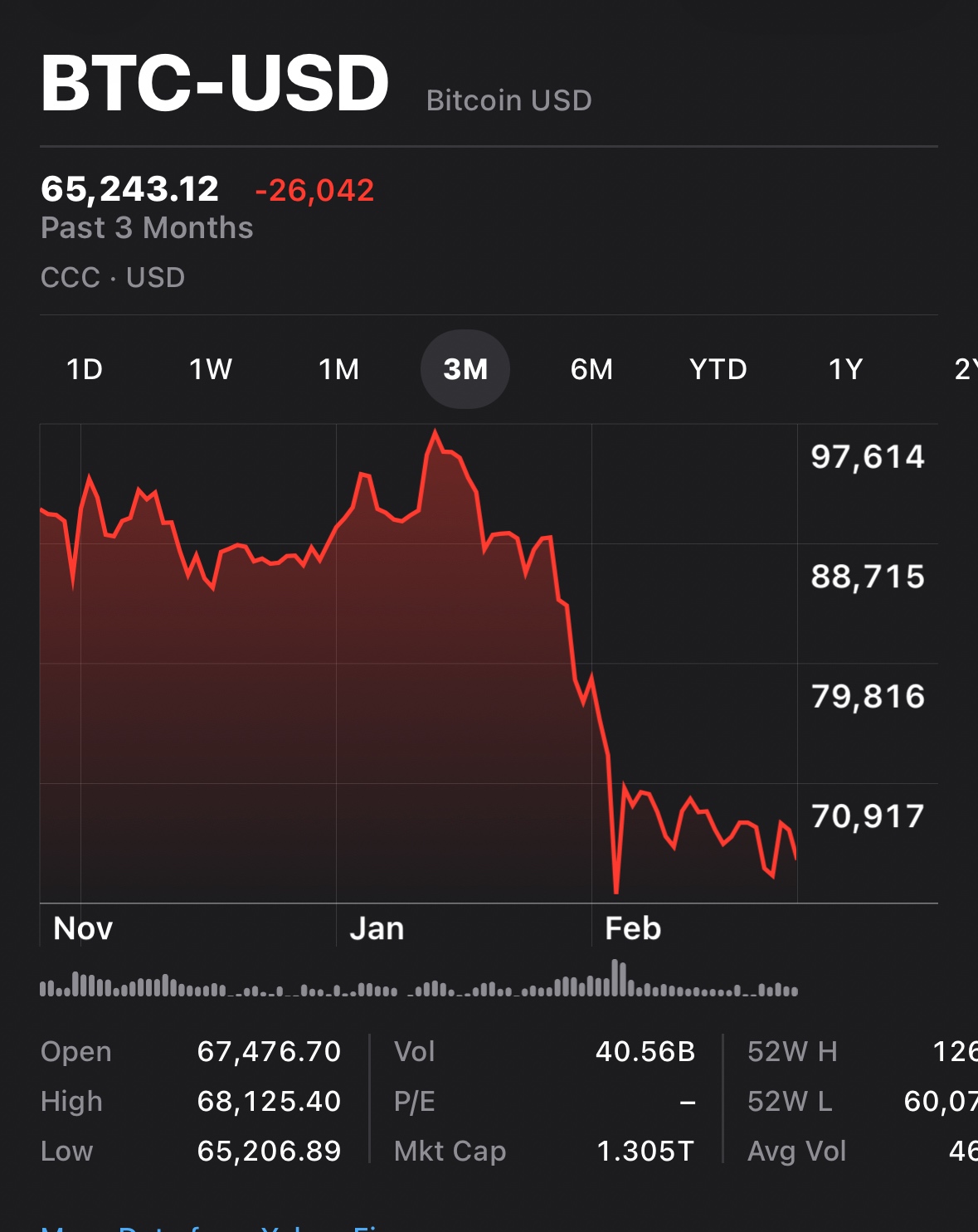Switch chart range to 1D

(x=85, y=369)
